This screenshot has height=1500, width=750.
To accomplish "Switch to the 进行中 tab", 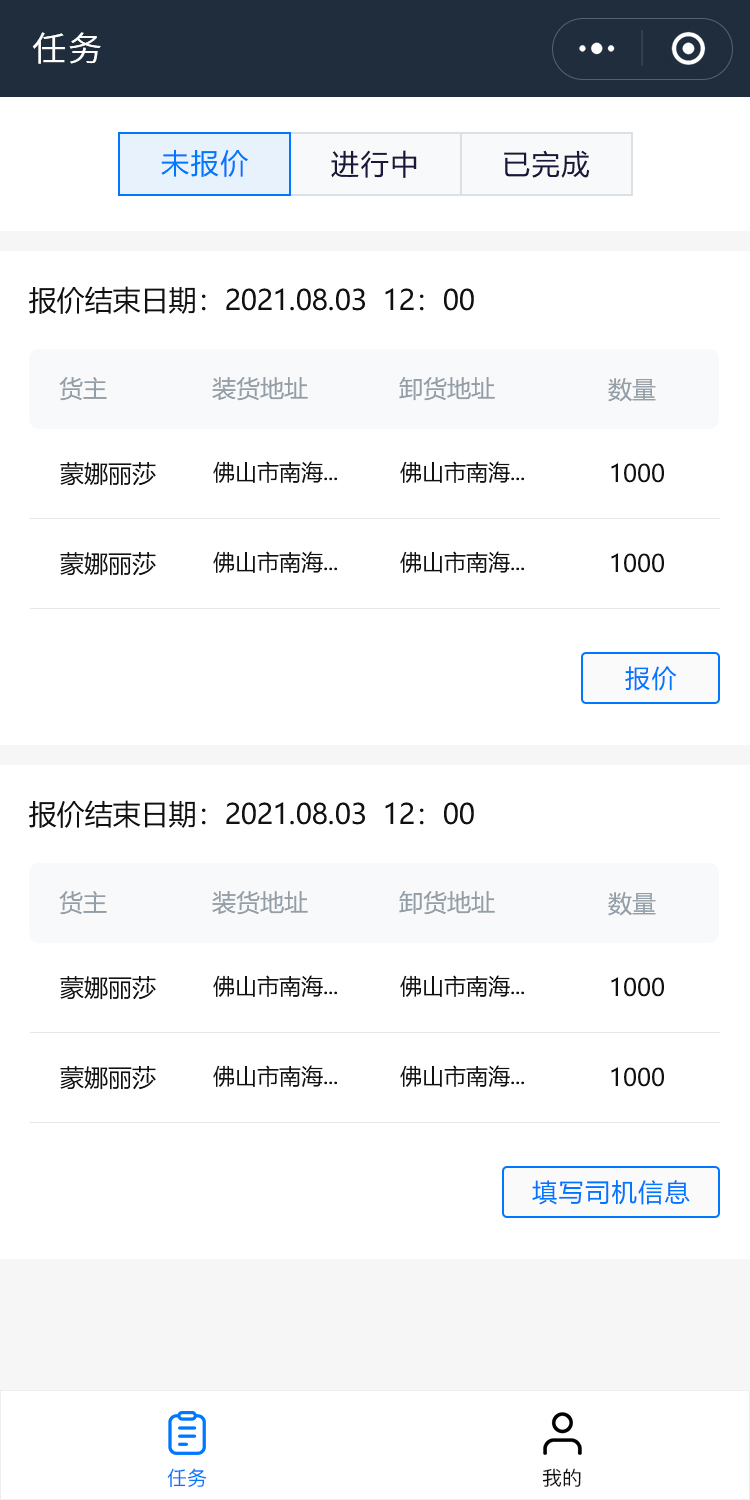I will pyautogui.click(x=375, y=164).
